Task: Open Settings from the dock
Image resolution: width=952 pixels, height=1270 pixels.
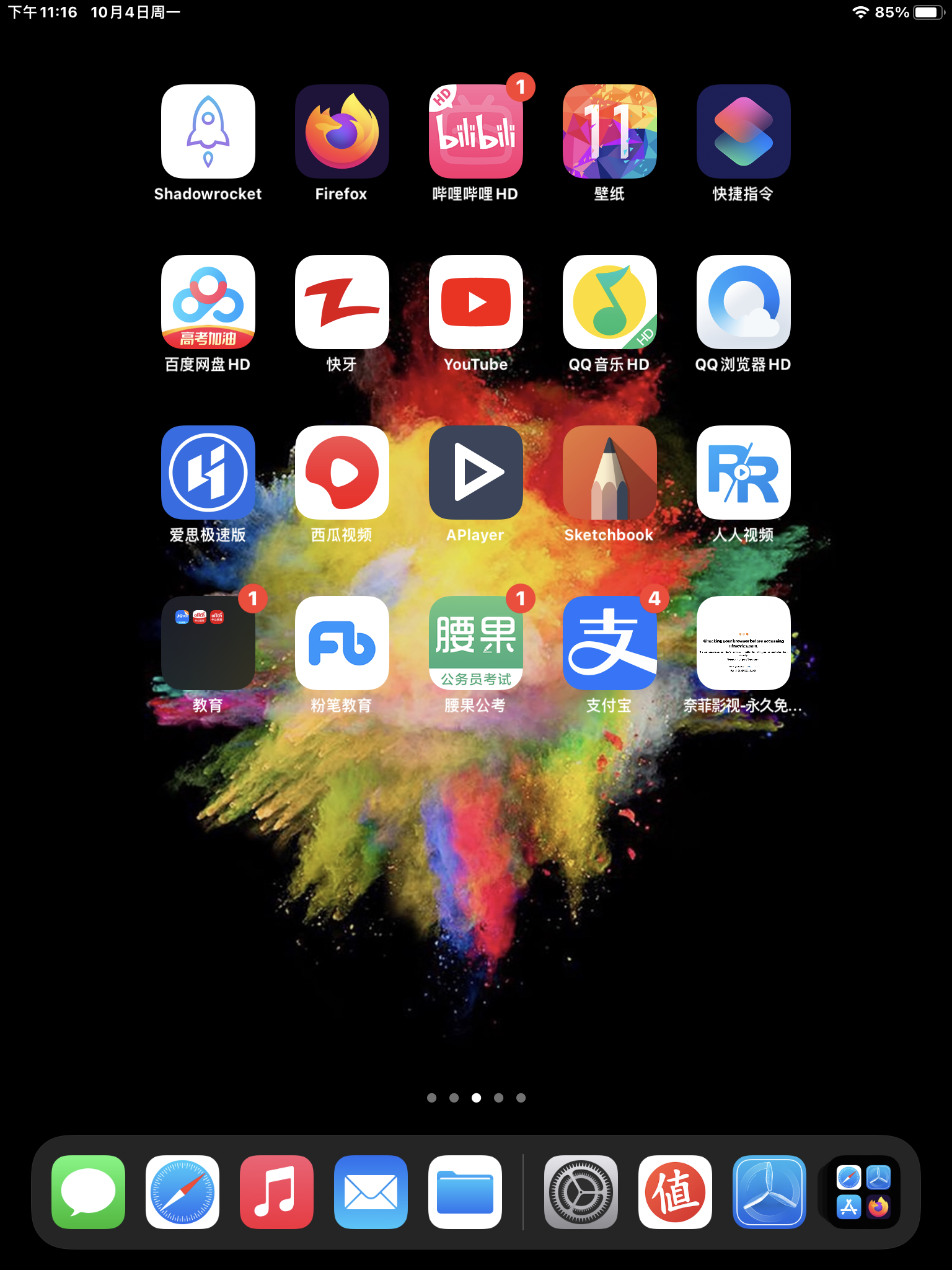Action: pyautogui.click(x=581, y=1192)
